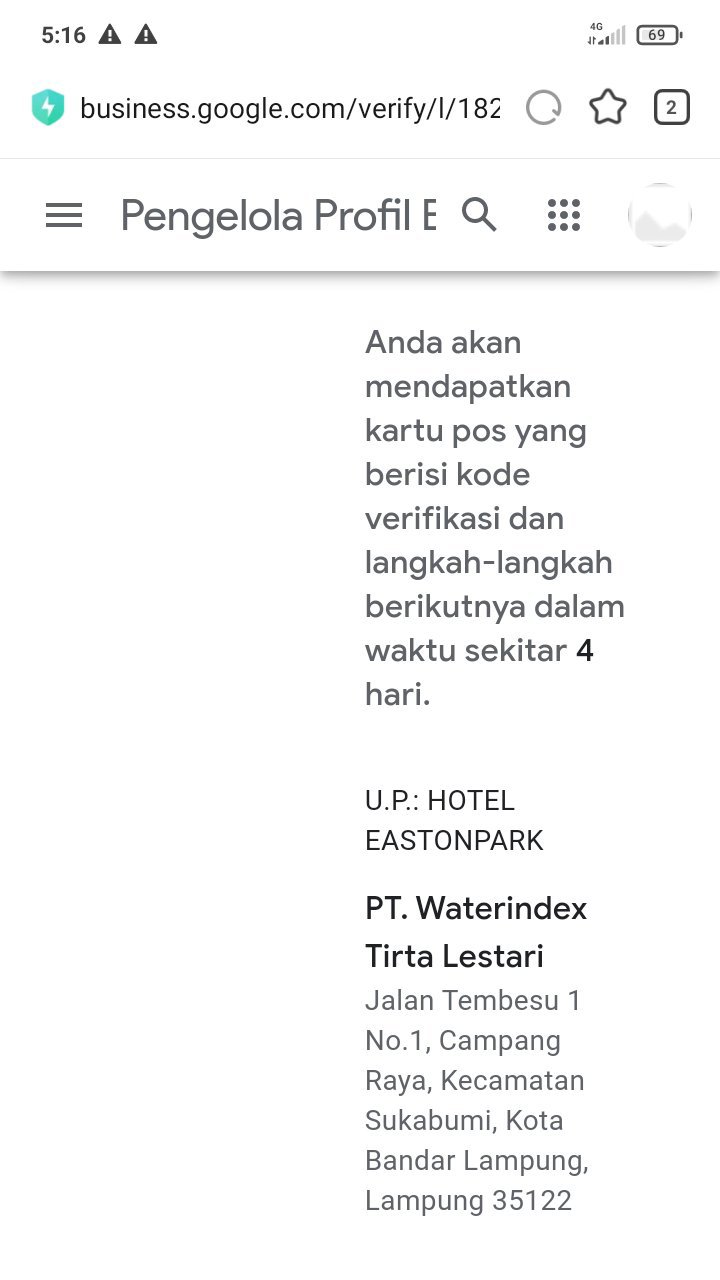Viewport: 720px width, 1280px height.
Task: Open the Google apps grid
Action: pos(564,215)
